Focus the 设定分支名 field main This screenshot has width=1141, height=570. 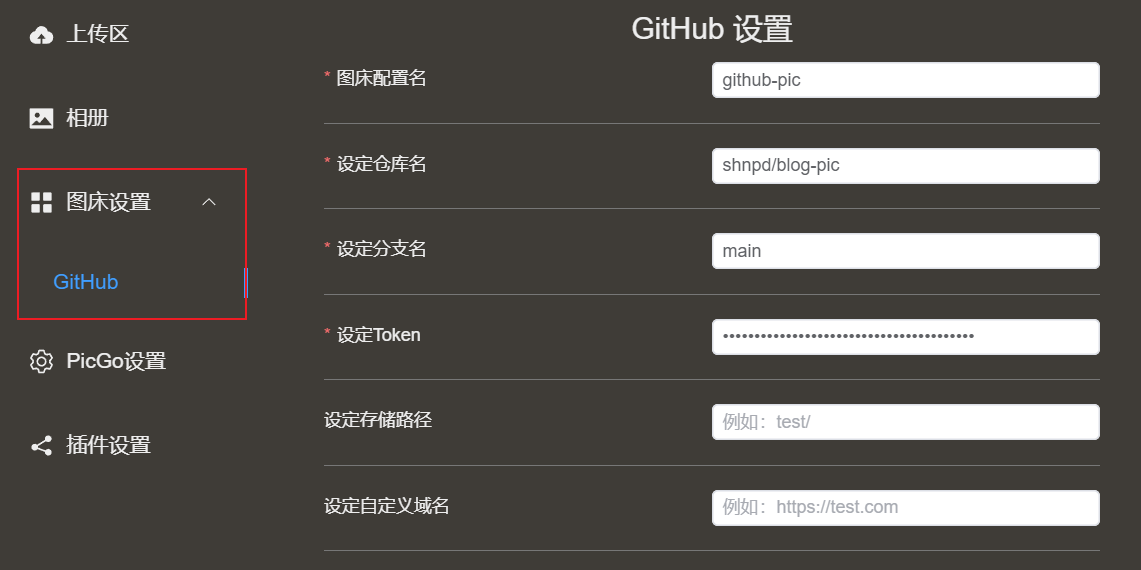[x=905, y=251]
